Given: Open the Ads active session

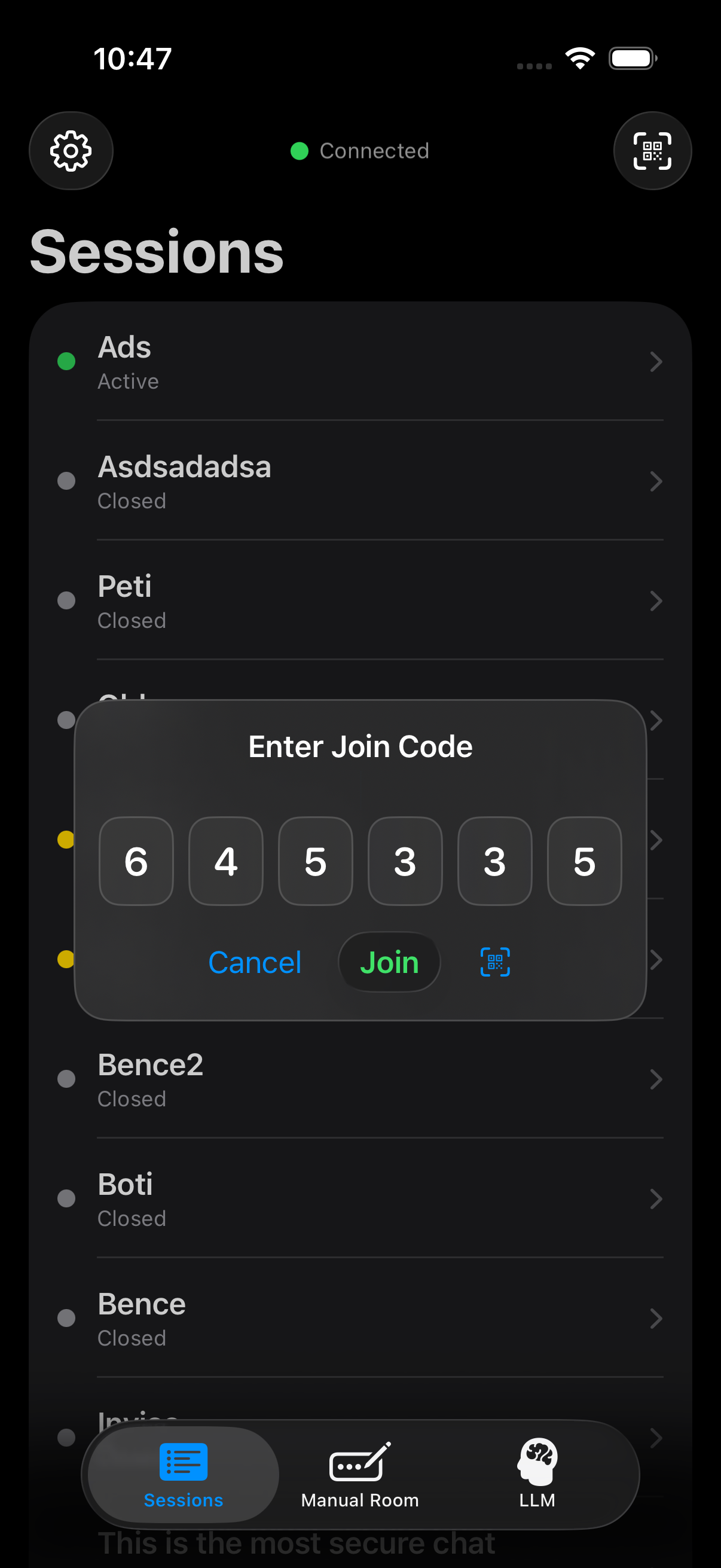Looking at the screenshot, I should (360, 362).
